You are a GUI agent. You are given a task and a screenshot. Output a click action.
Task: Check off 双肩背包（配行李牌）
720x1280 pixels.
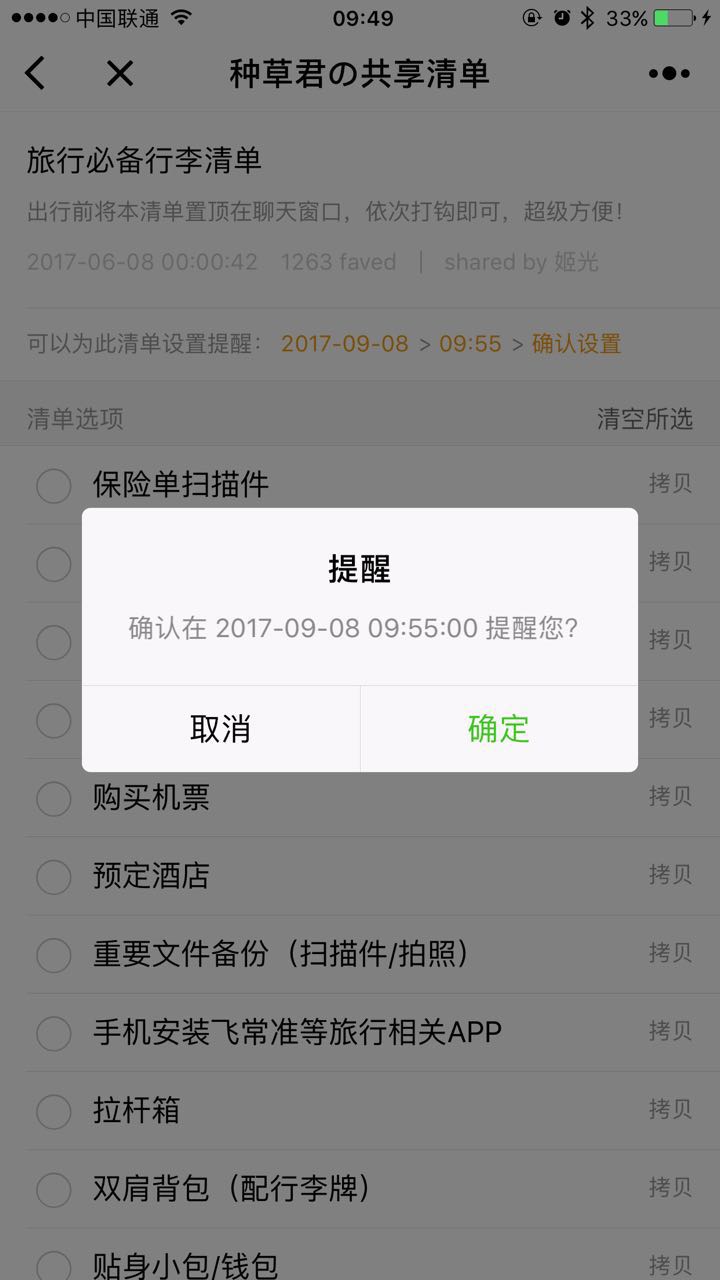click(x=54, y=1188)
